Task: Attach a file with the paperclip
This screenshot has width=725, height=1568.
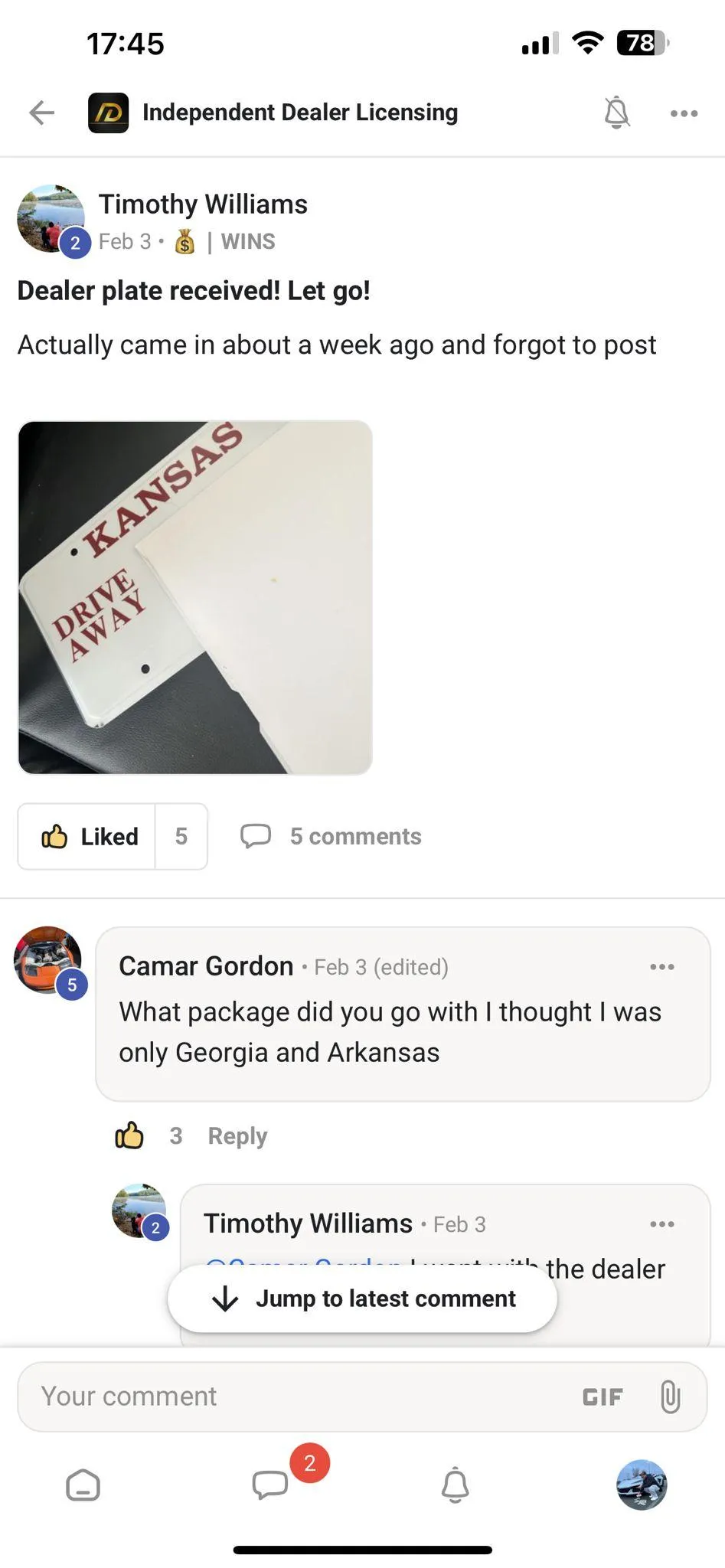Action: (670, 1396)
